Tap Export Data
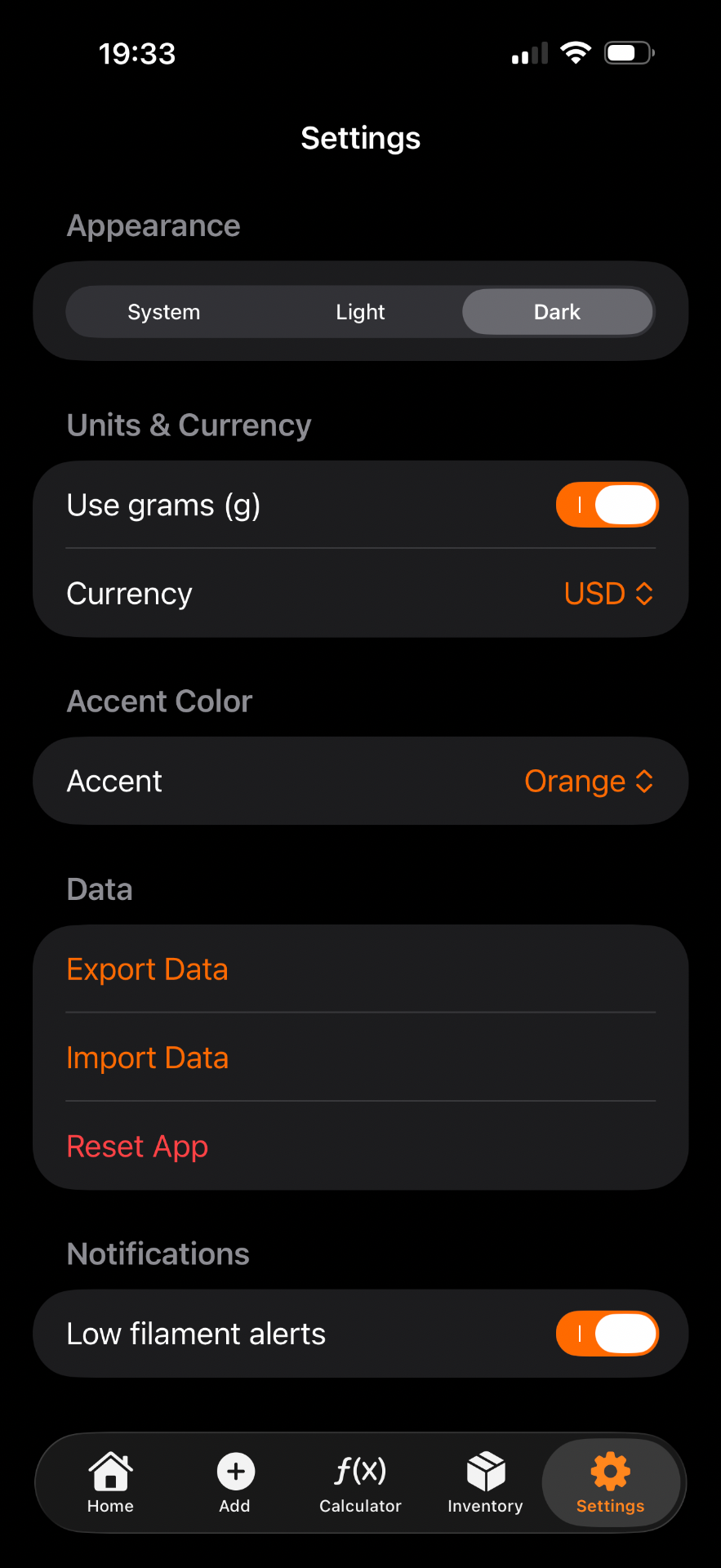721x1568 pixels. (148, 969)
